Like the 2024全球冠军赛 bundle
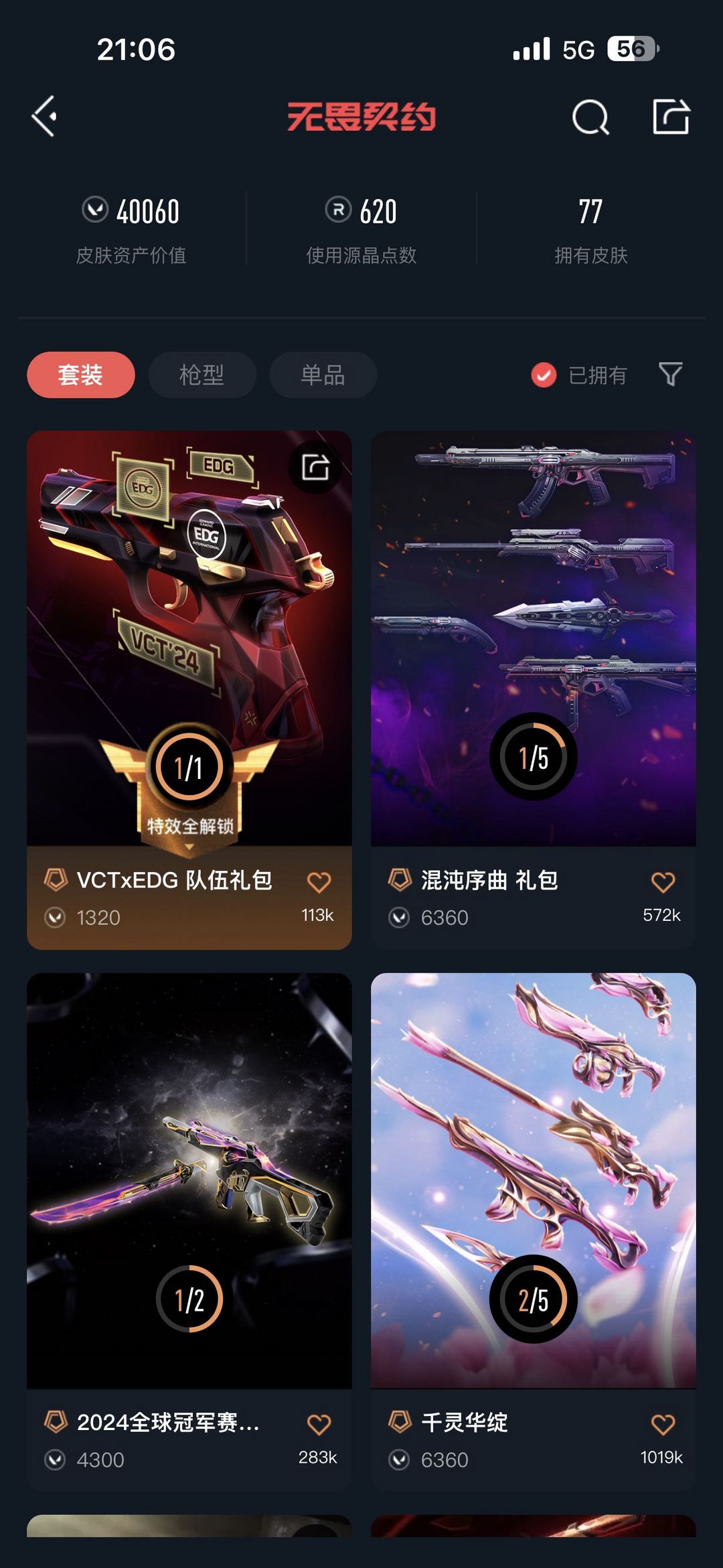The height and width of the screenshot is (1568, 723). click(319, 1425)
